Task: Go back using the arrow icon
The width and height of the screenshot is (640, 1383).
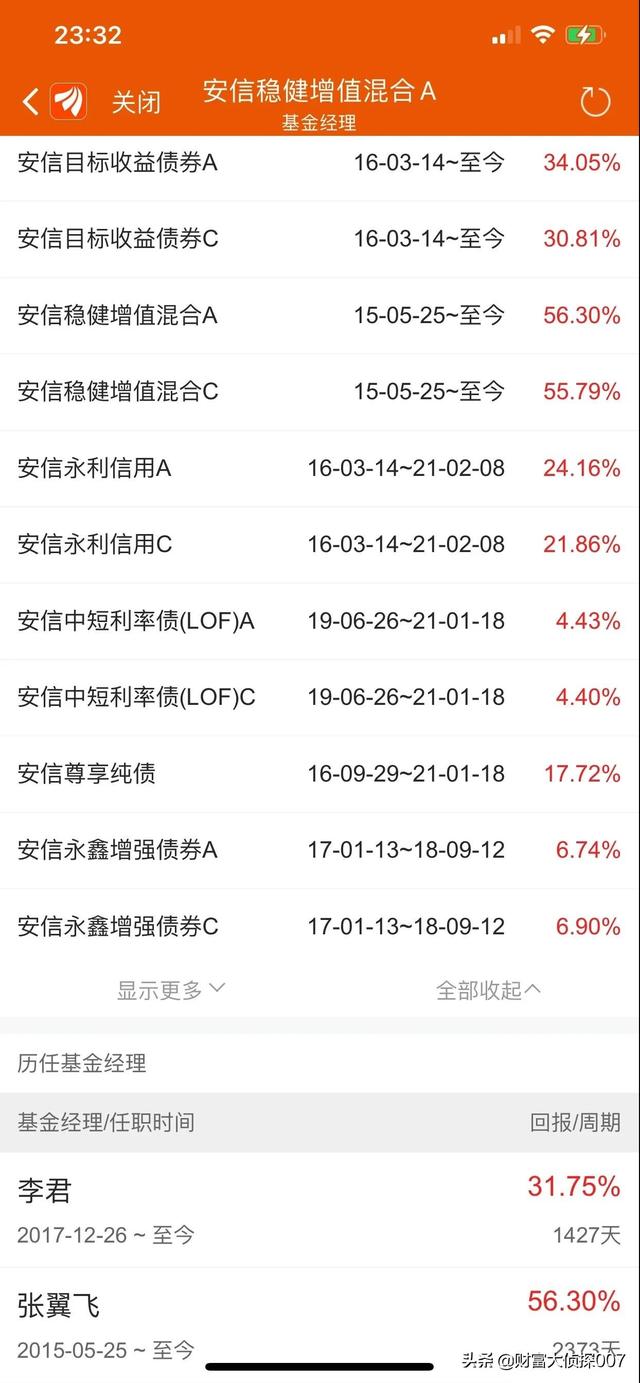Action: (30, 101)
